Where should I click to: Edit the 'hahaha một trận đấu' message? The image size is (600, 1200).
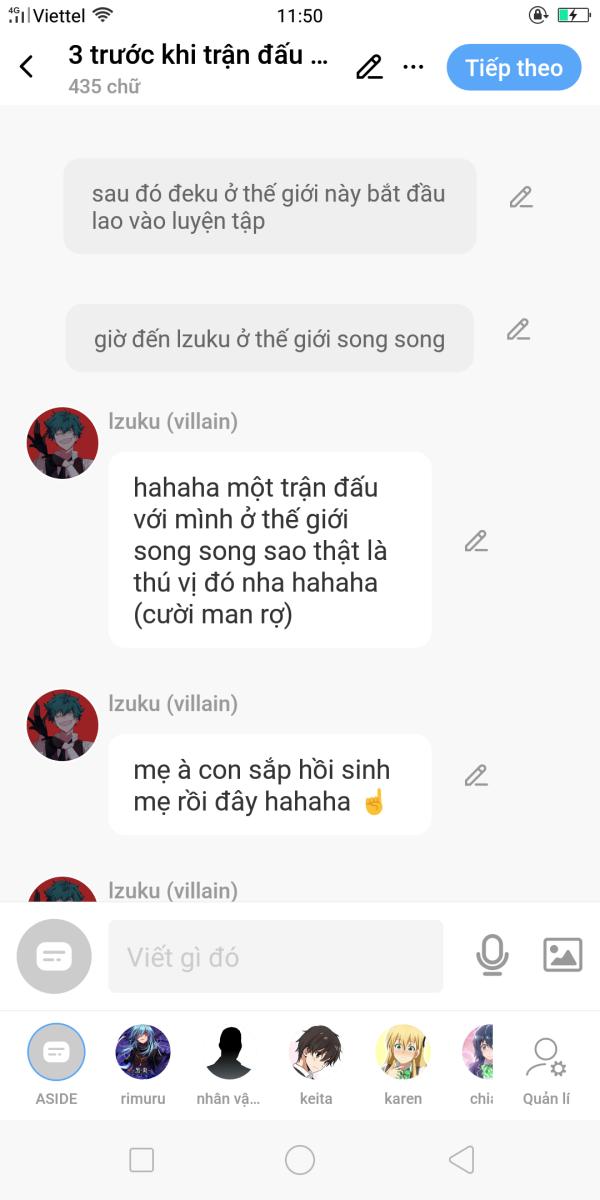(x=476, y=541)
